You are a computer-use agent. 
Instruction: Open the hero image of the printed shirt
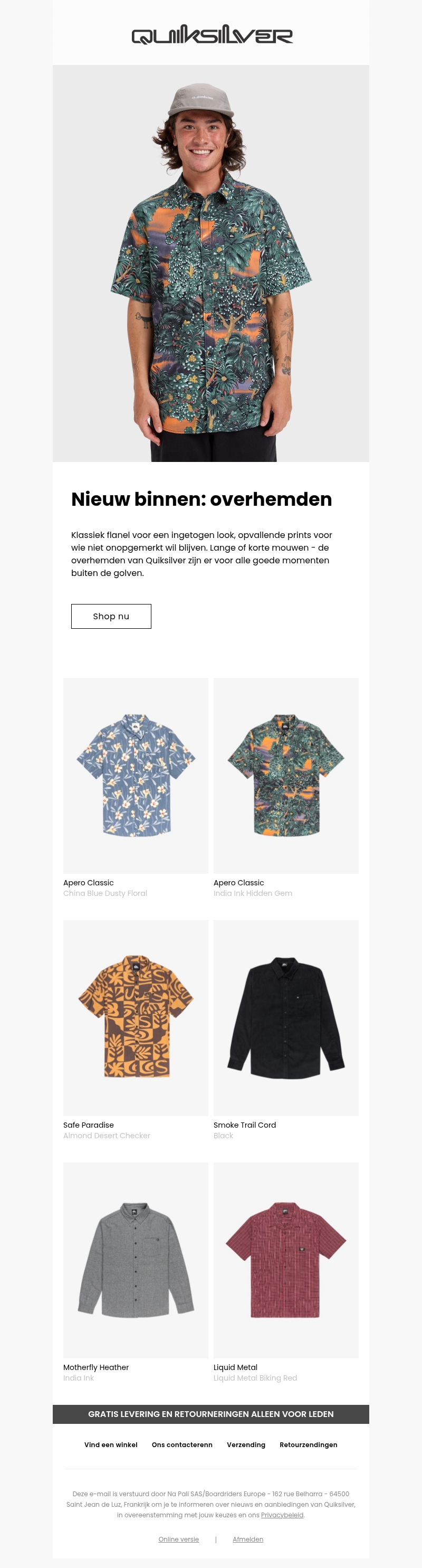[x=210, y=263]
